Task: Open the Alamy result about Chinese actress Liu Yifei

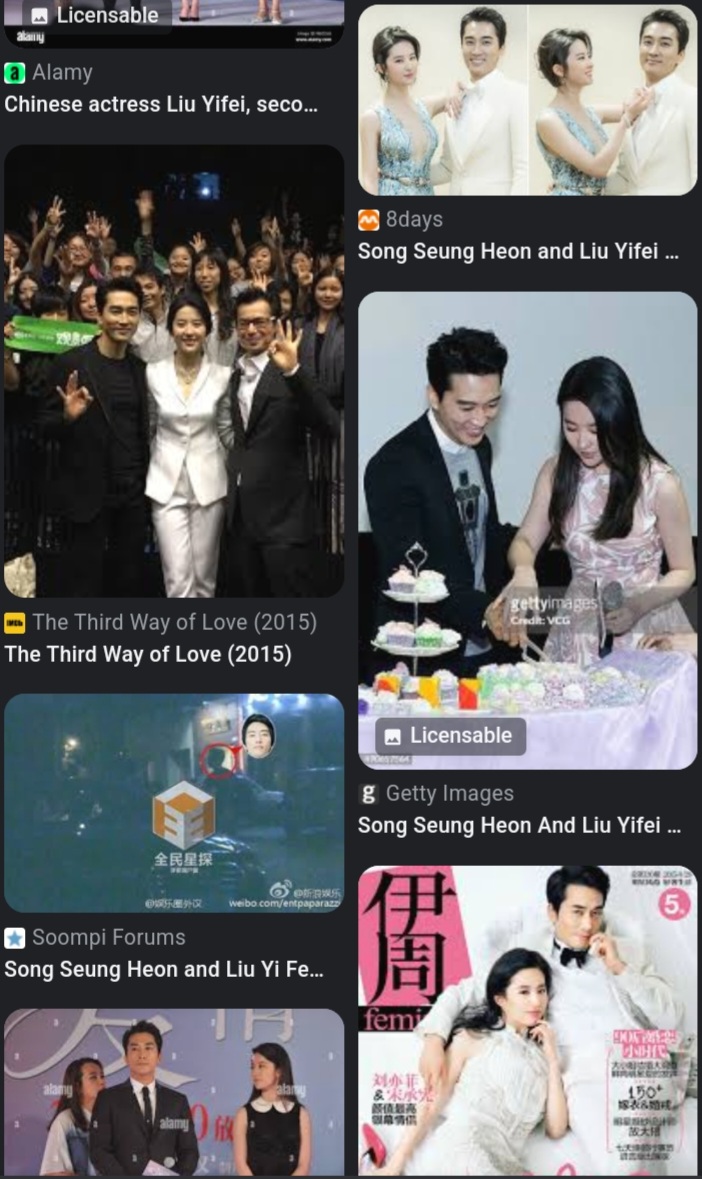Action: click(x=161, y=103)
